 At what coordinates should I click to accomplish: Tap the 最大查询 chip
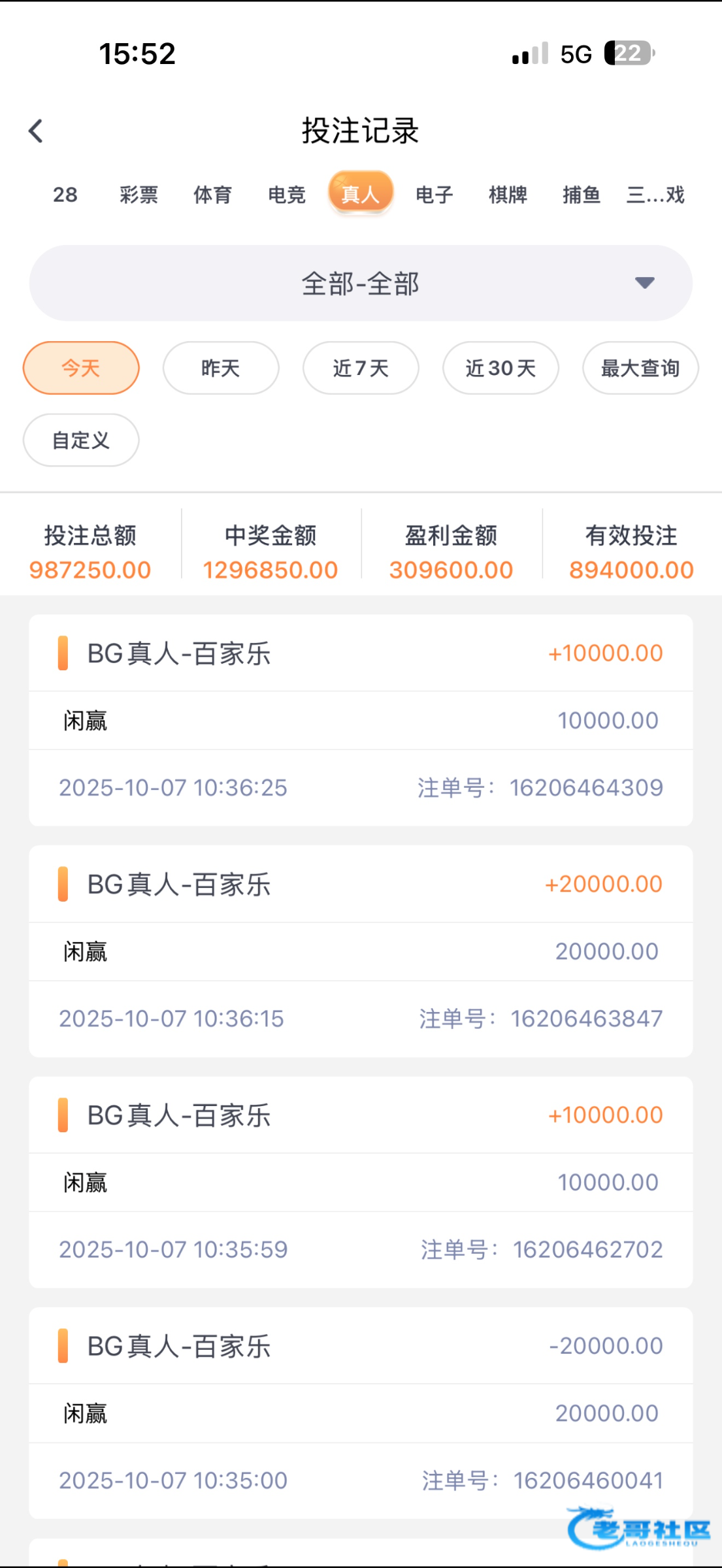[x=640, y=368]
